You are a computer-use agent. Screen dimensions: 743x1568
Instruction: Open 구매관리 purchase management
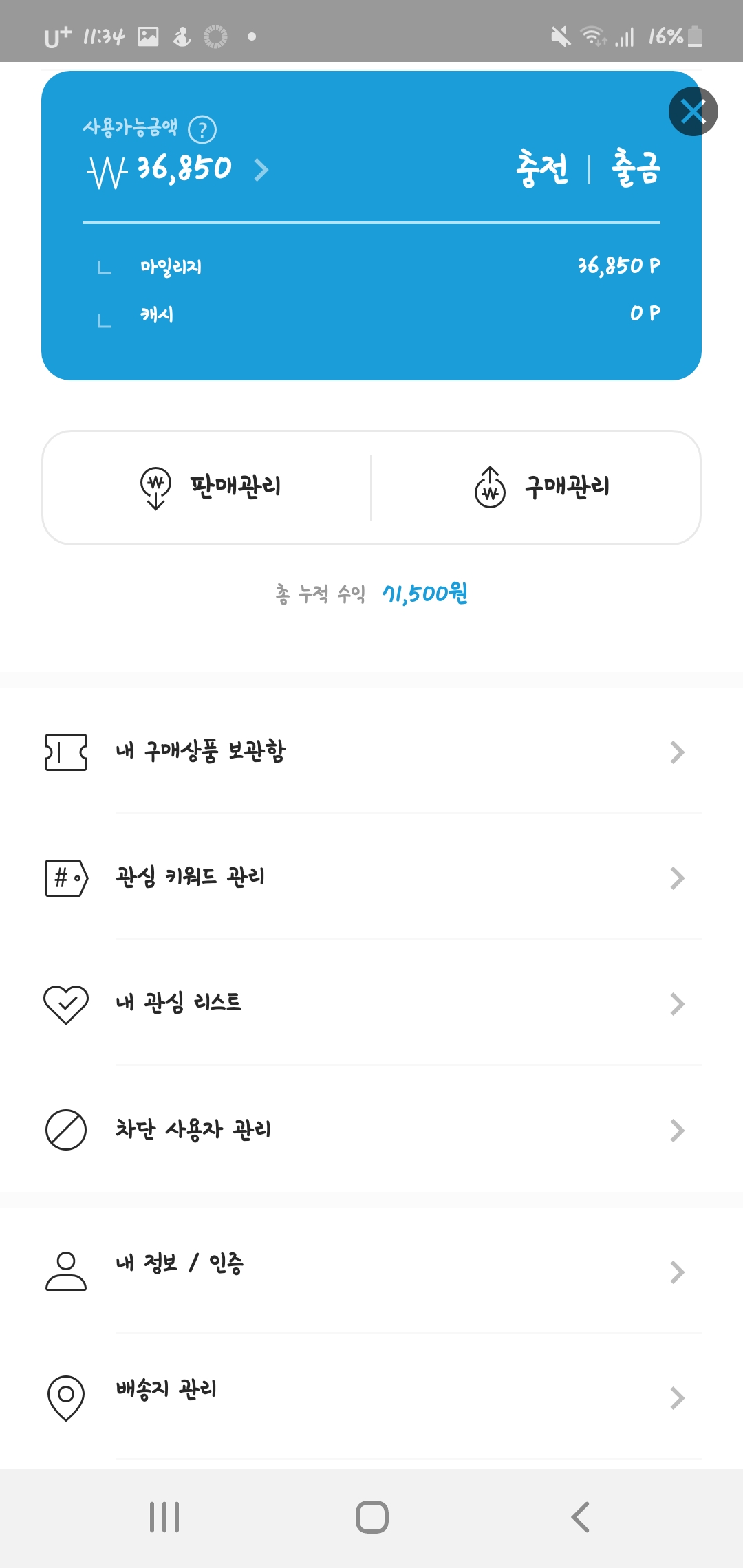[542, 487]
